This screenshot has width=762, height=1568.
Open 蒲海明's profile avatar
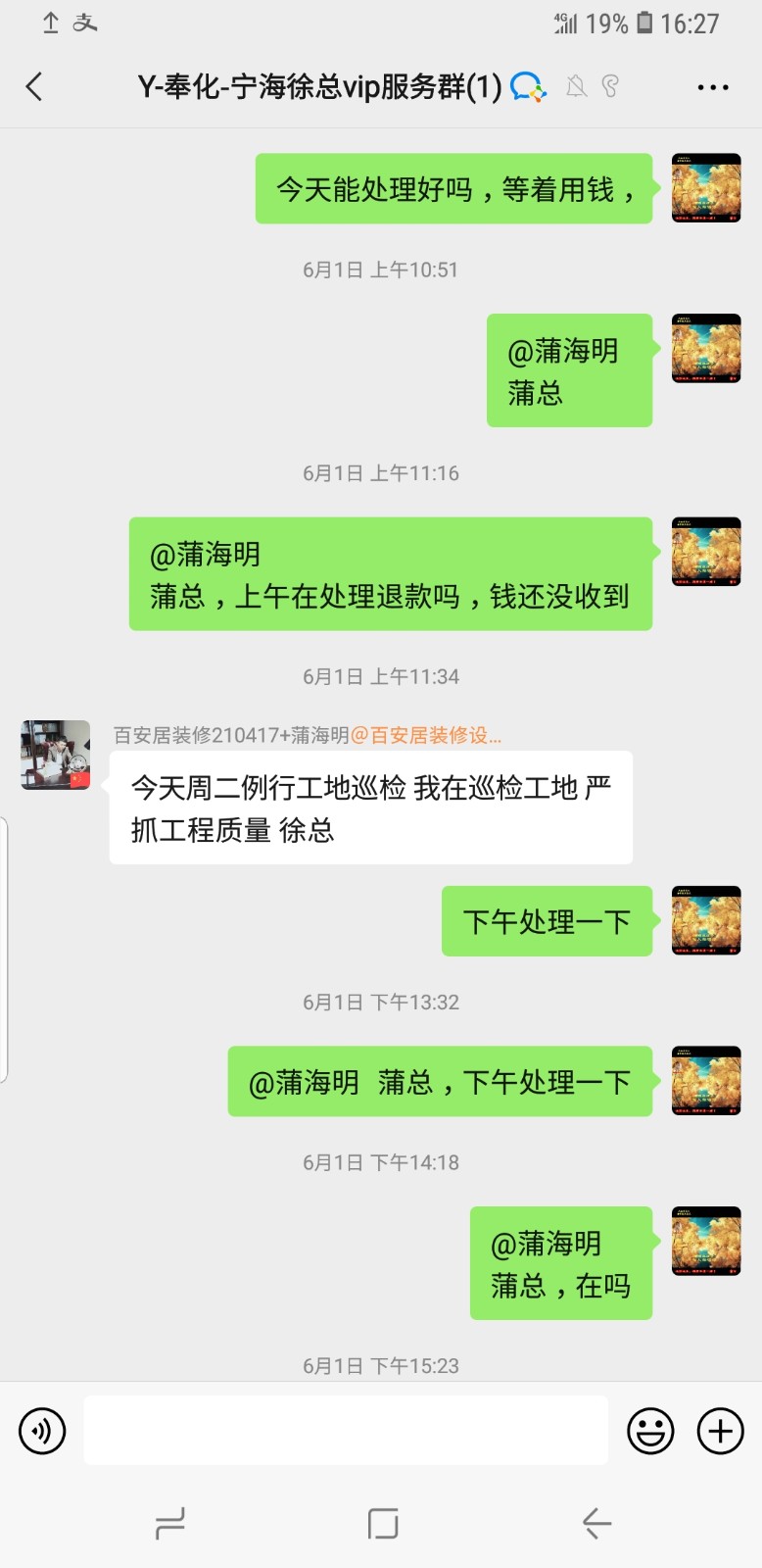55,755
